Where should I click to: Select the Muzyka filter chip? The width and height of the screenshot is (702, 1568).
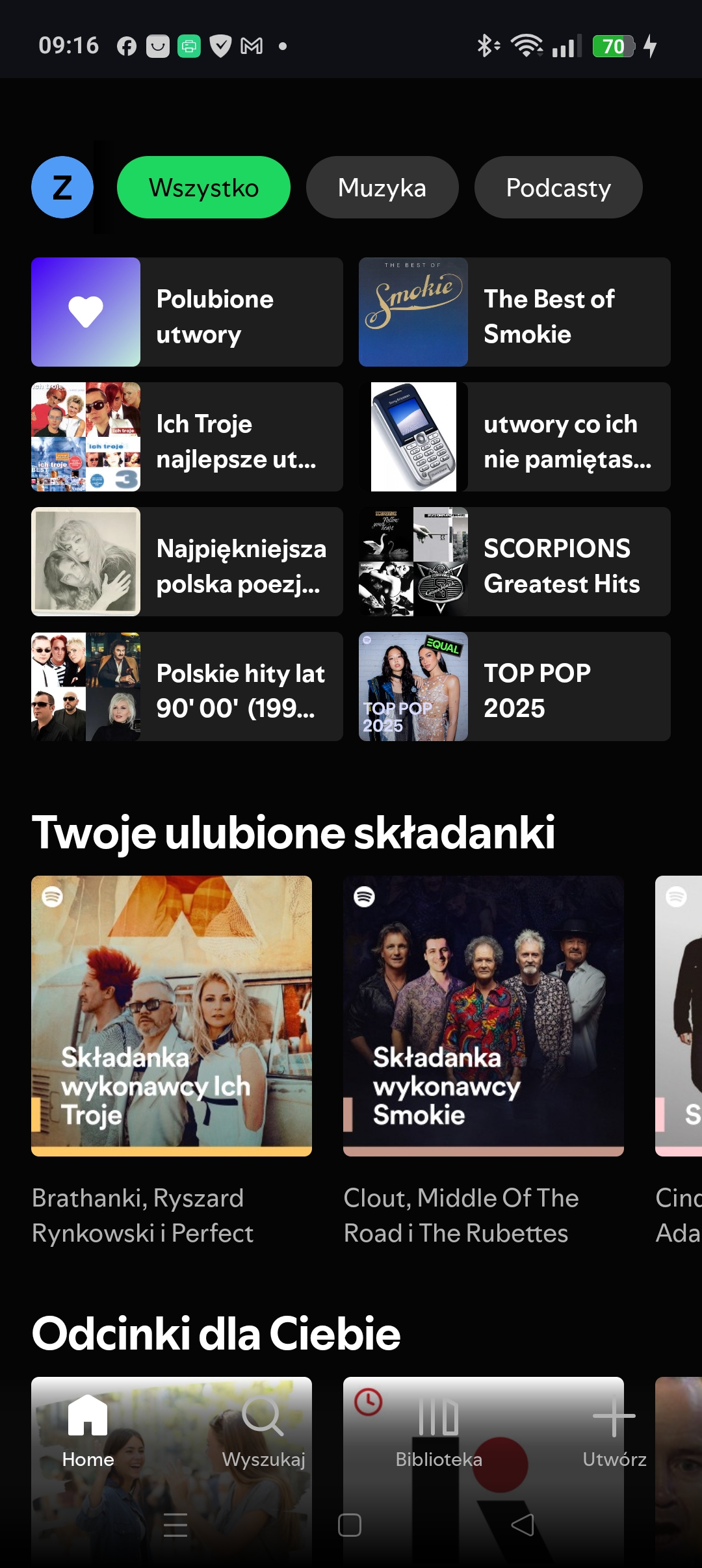tap(382, 187)
